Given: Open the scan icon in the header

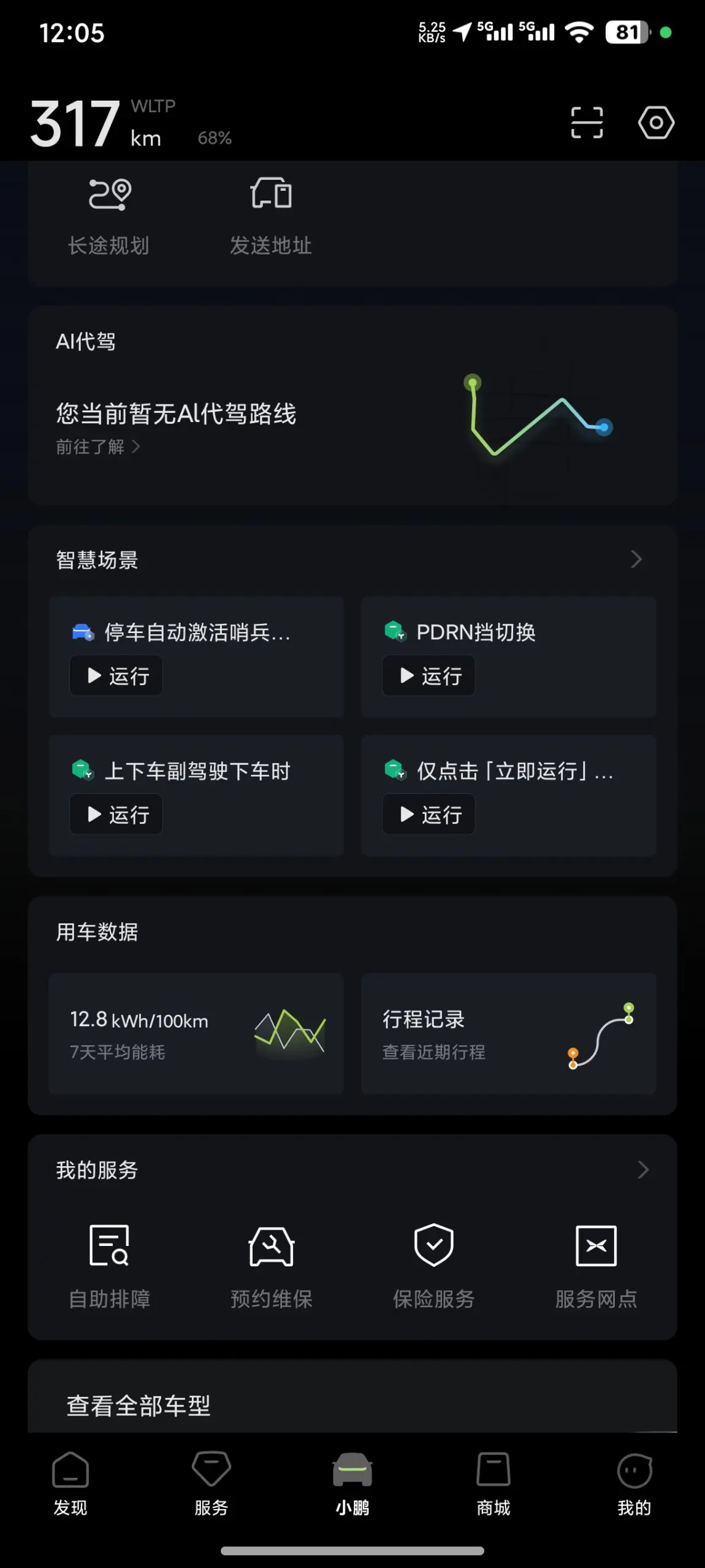Looking at the screenshot, I should point(587,123).
